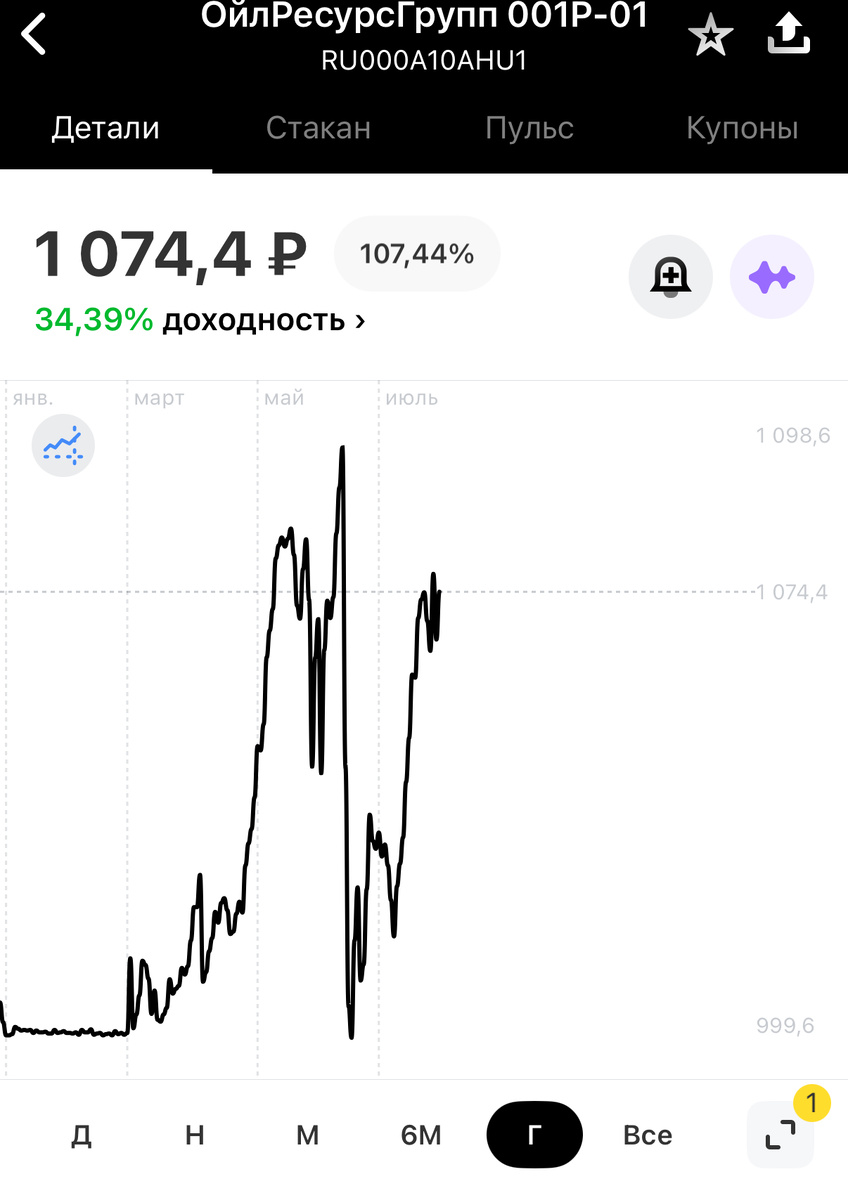Go back using the top-left arrow
The image size is (848, 1200).
point(34,36)
